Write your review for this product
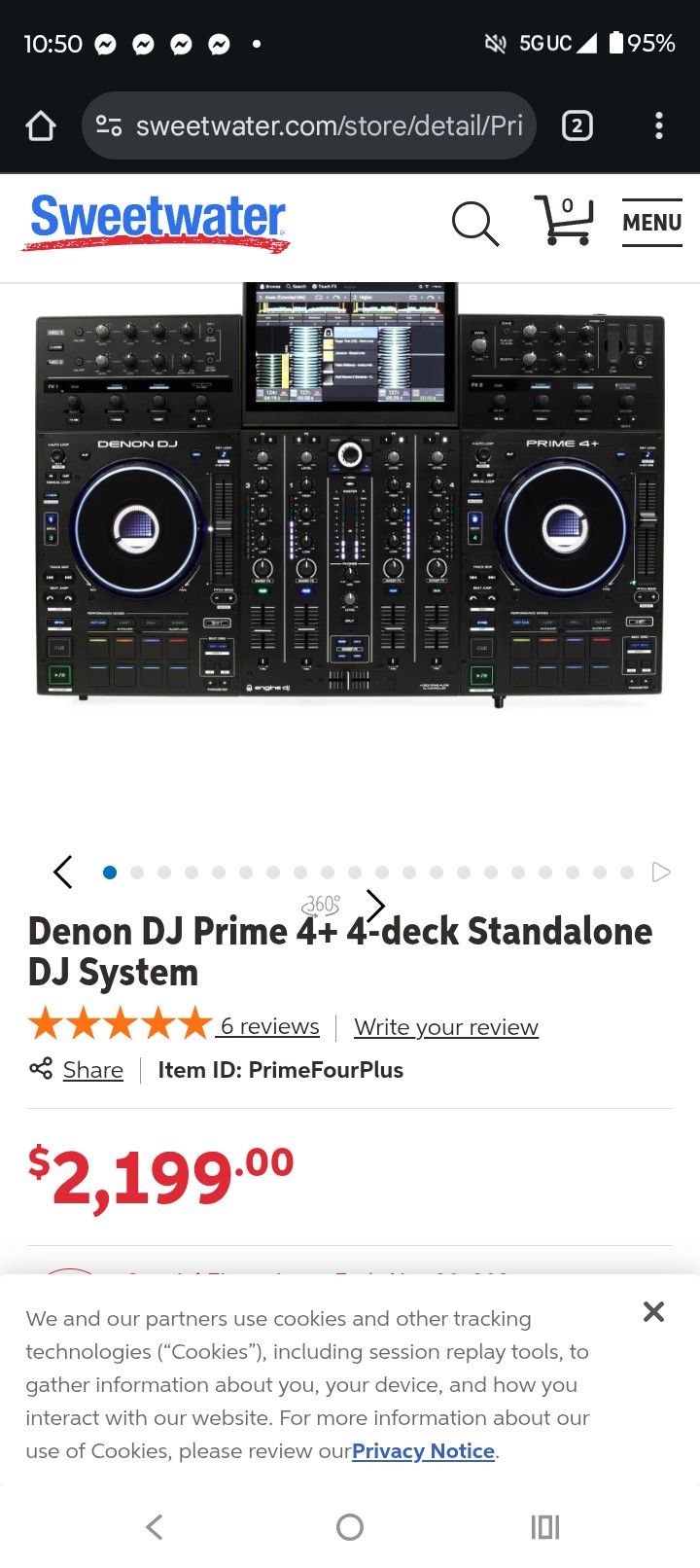This screenshot has width=700, height=1568. 445,1027
